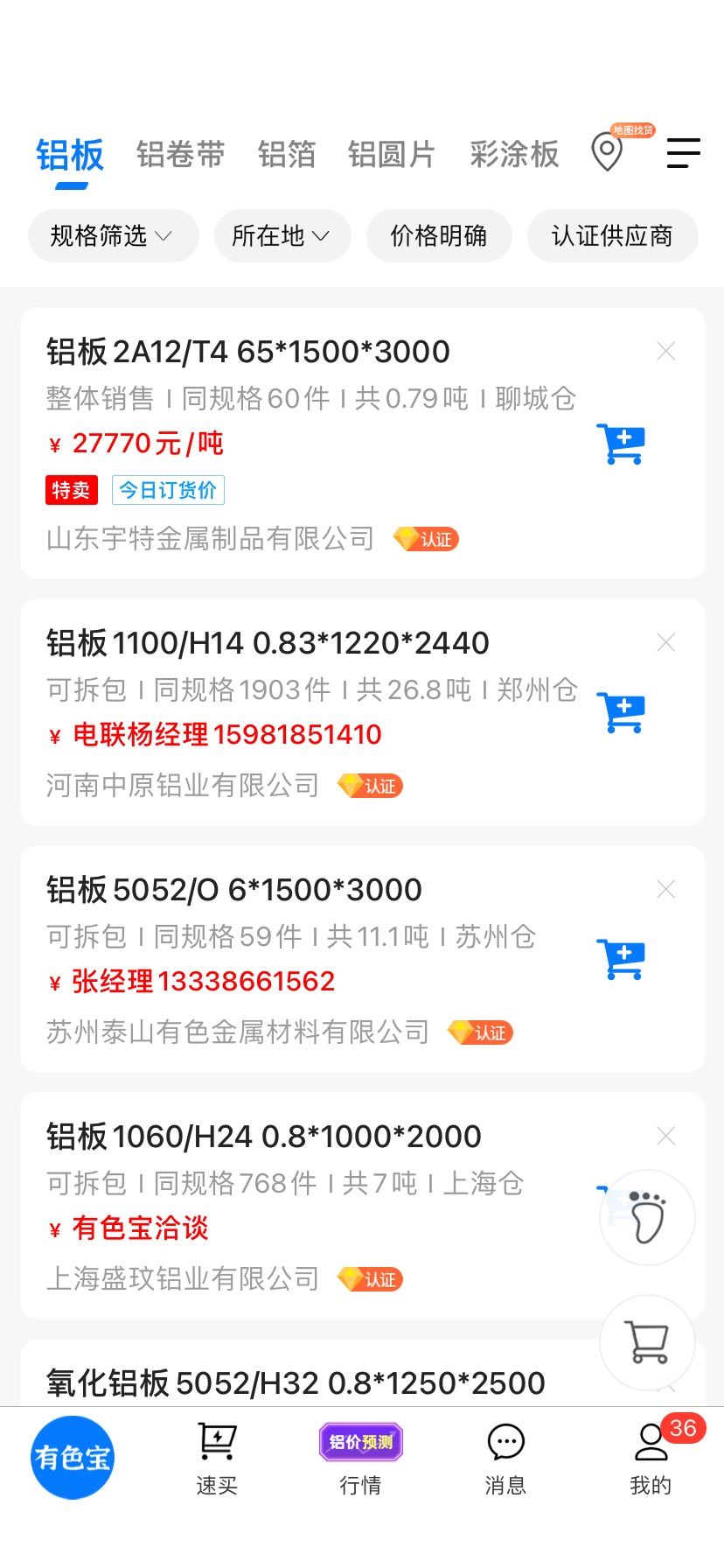Open the map search location icon
This screenshot has height=1568, width=724.
(608, 152)
